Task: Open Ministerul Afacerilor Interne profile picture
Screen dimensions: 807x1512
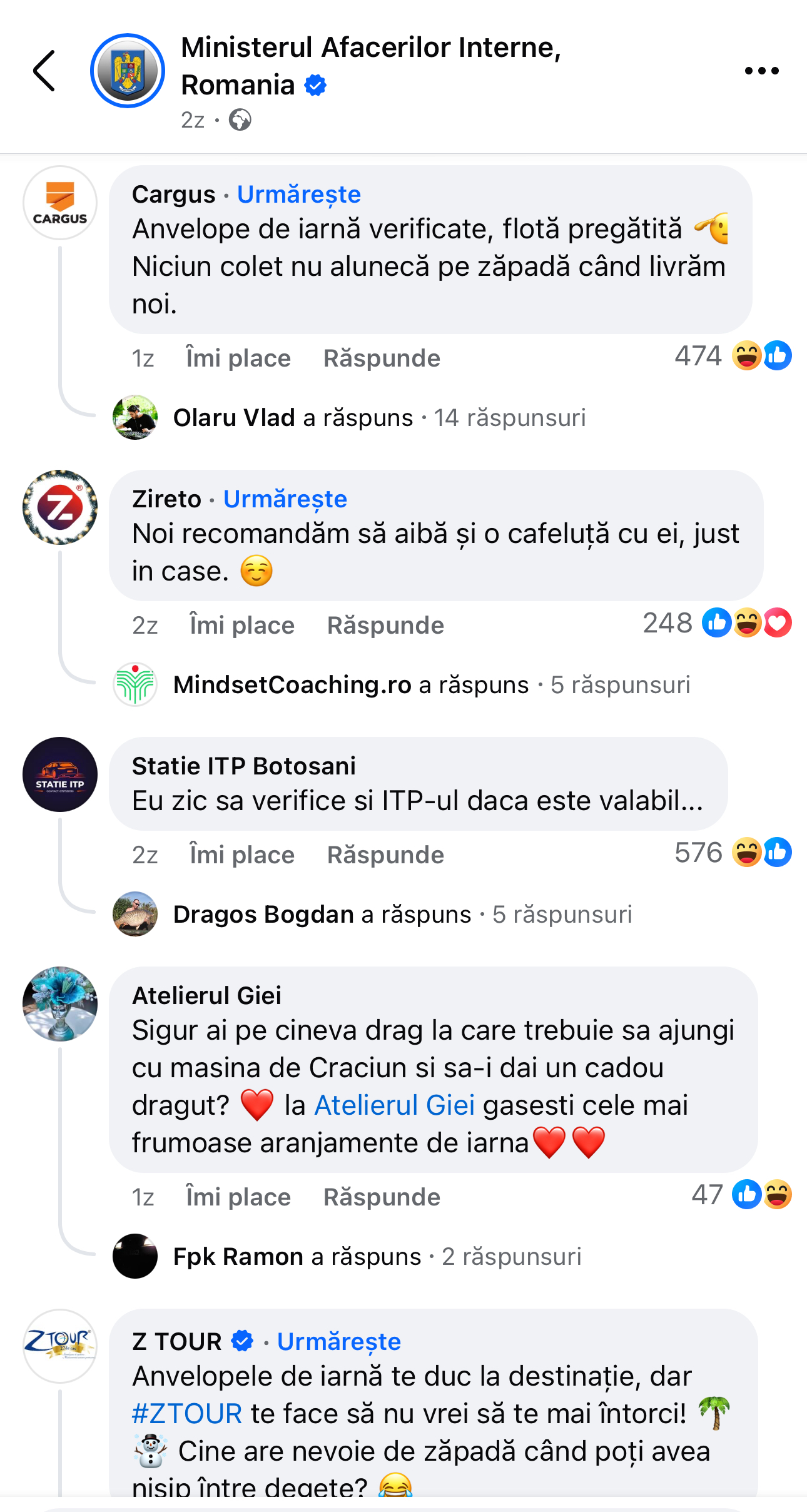Action: 128,71
